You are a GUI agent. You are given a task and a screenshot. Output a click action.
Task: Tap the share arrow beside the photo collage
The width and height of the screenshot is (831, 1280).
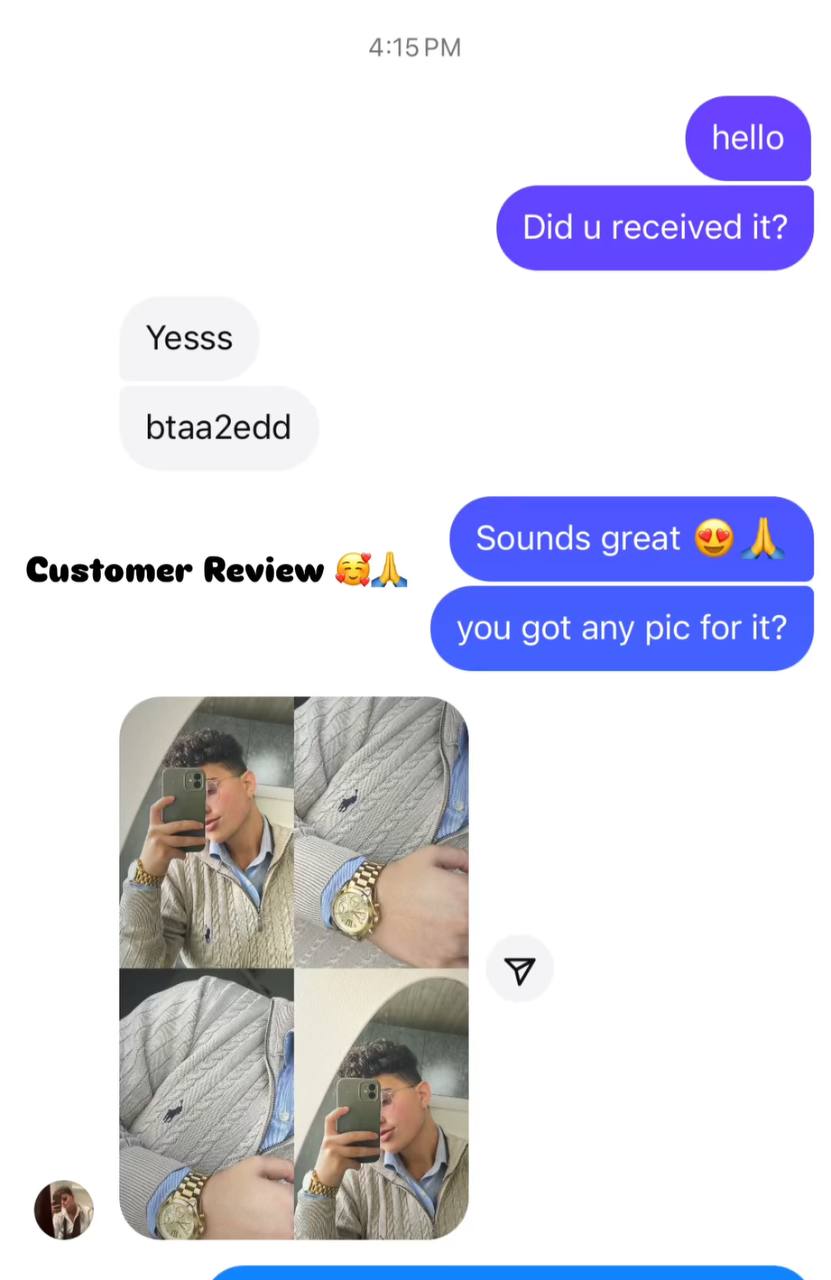[x=519, y=970]
